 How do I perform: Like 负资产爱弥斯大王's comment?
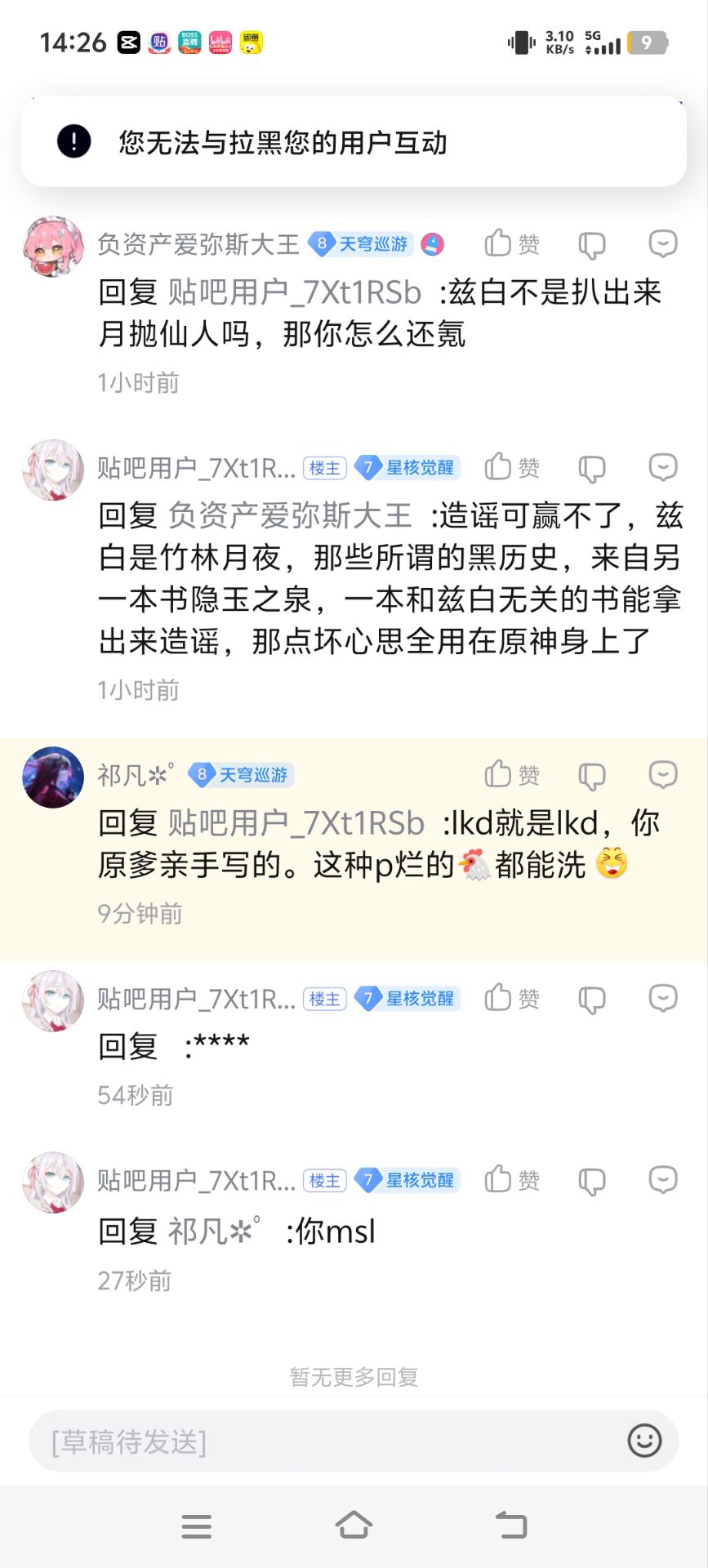[510, 243]
